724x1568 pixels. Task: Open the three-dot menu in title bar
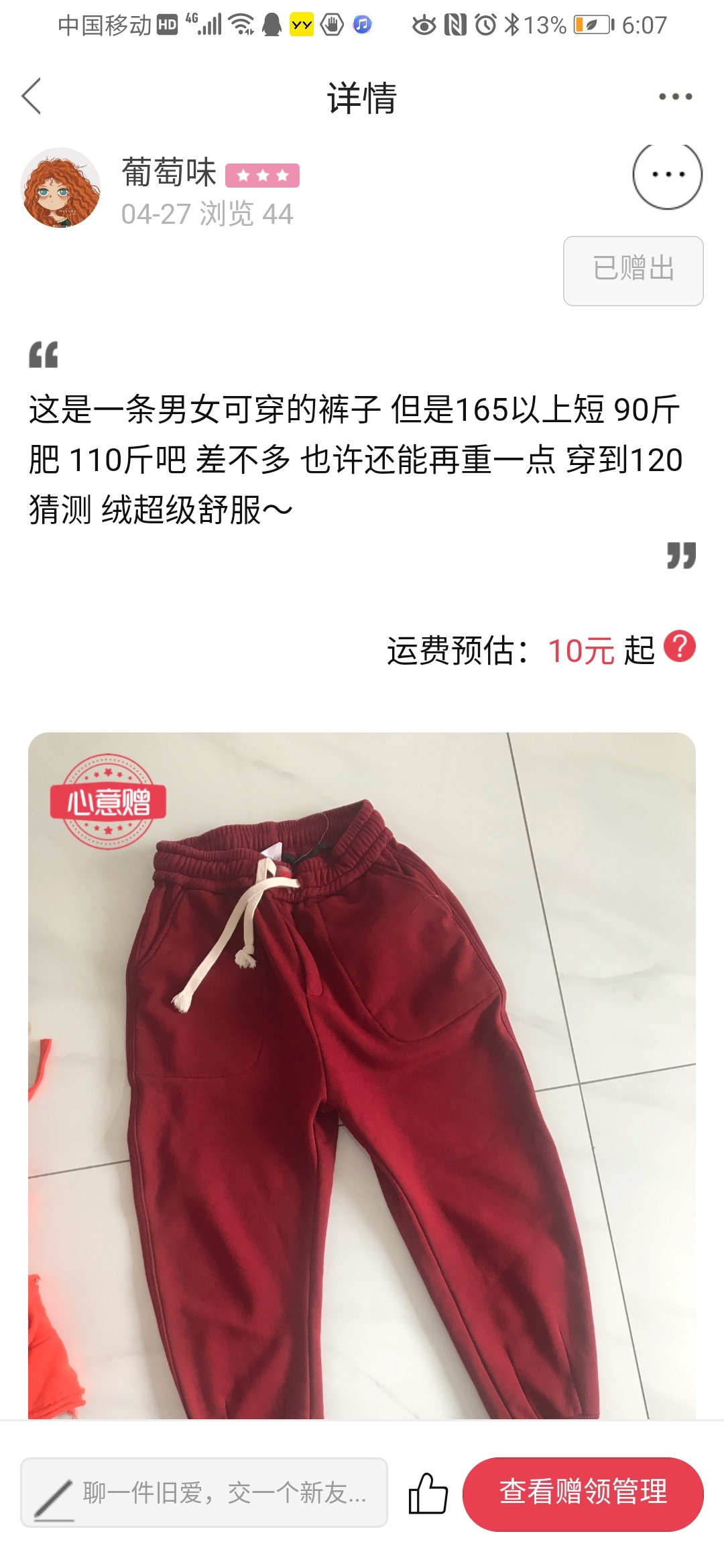click(675, 96)
